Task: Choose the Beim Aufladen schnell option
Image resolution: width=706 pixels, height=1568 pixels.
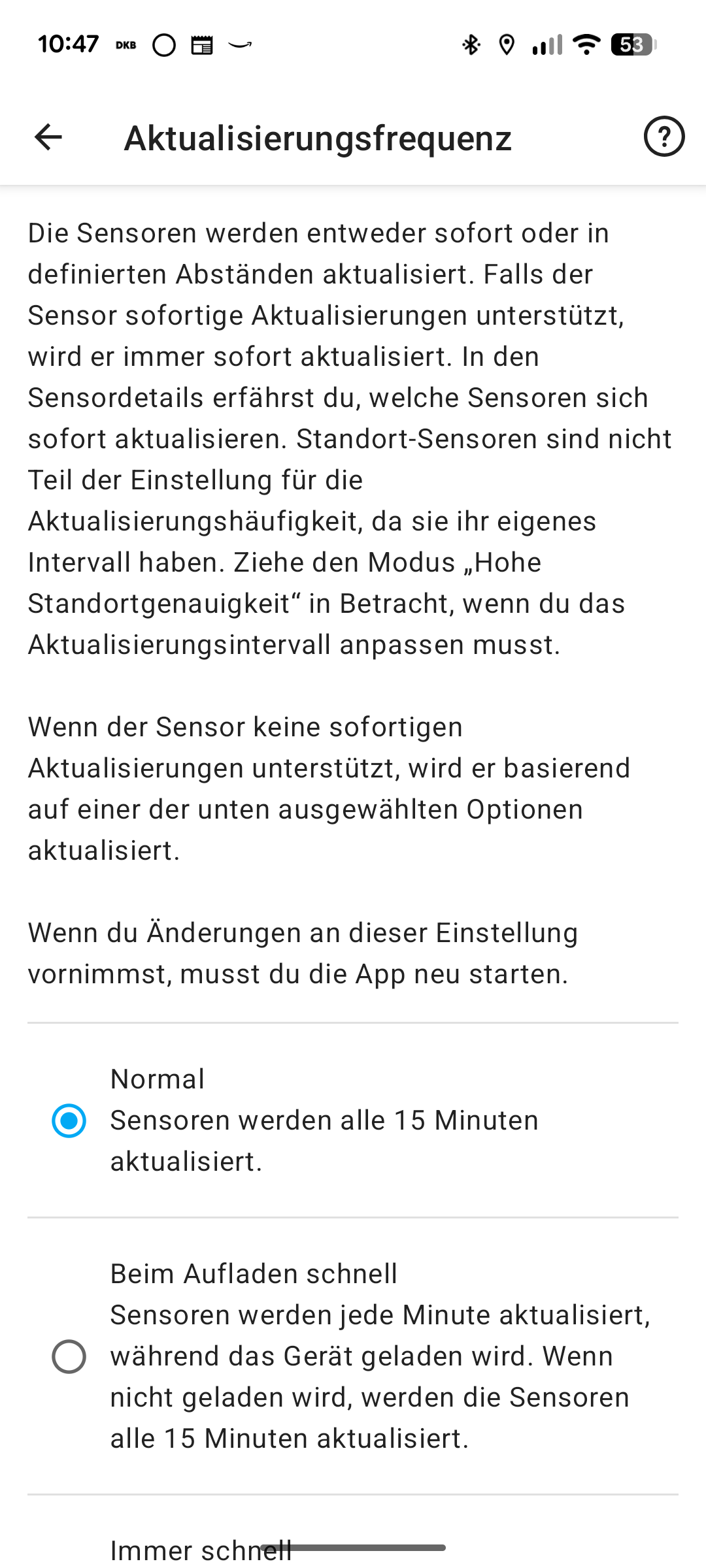Action: (x=353, y=1356)
